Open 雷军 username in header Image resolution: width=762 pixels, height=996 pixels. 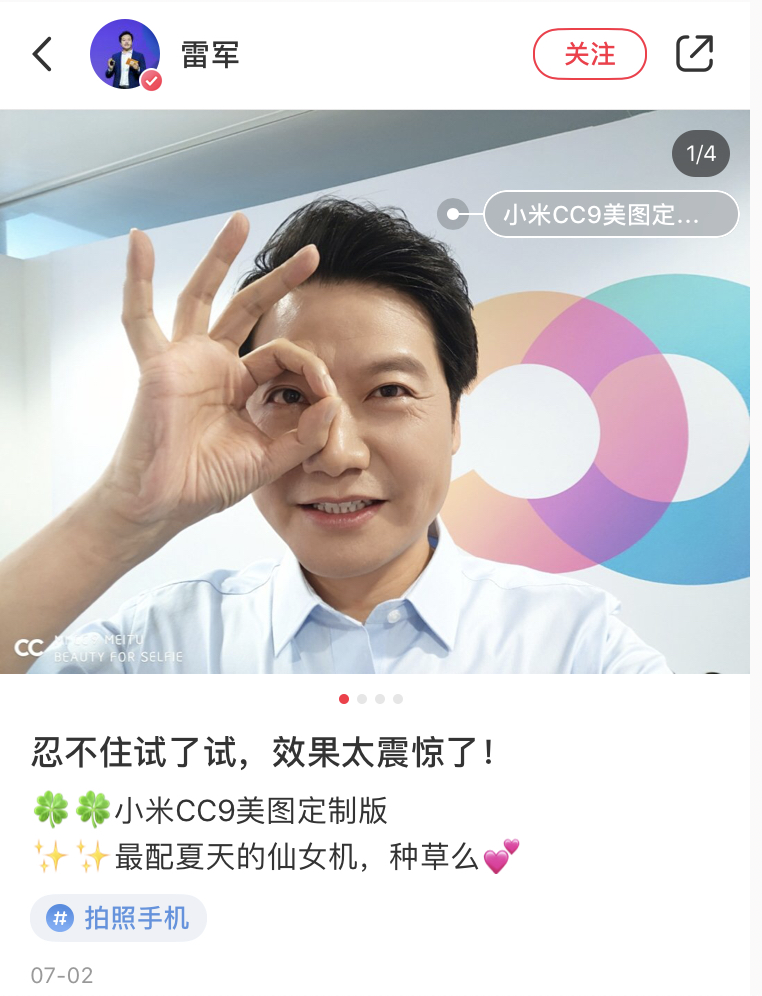click(210, 54)
